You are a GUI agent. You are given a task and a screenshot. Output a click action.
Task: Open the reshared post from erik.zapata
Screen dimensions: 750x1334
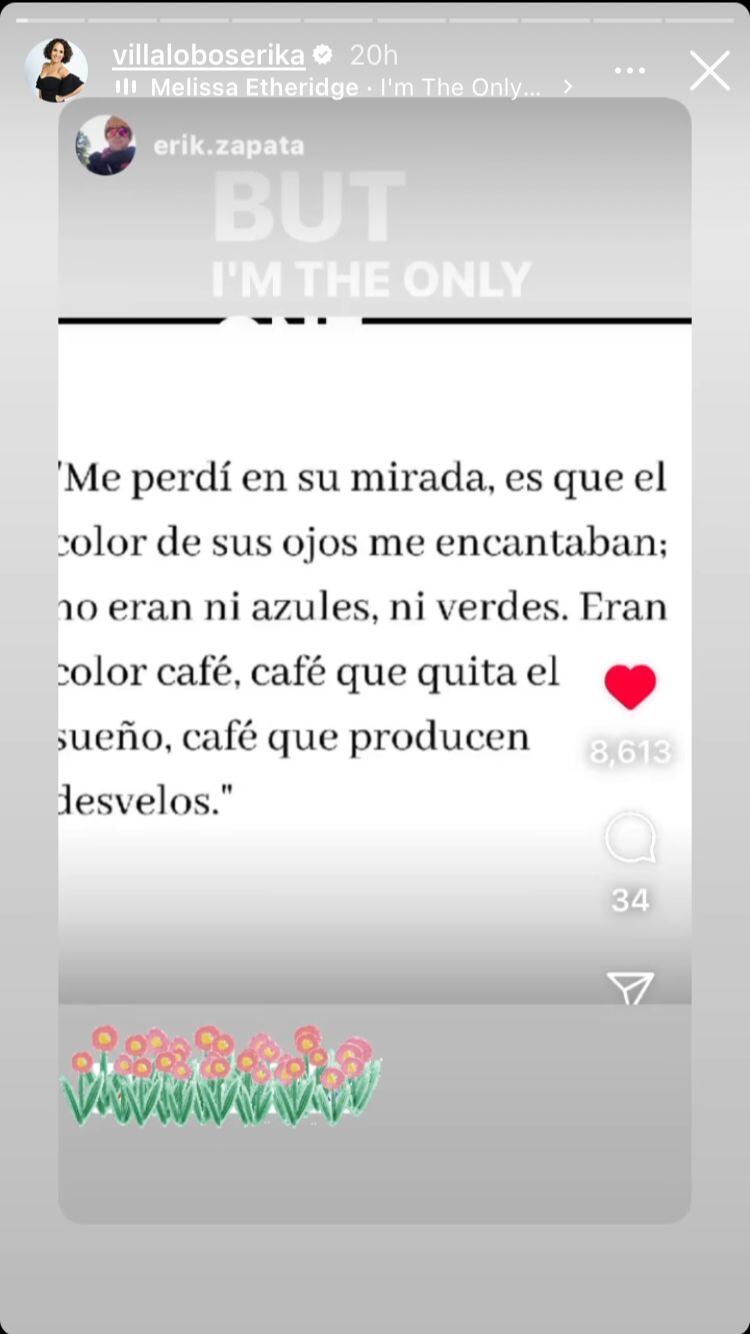(x=374, y=600)
